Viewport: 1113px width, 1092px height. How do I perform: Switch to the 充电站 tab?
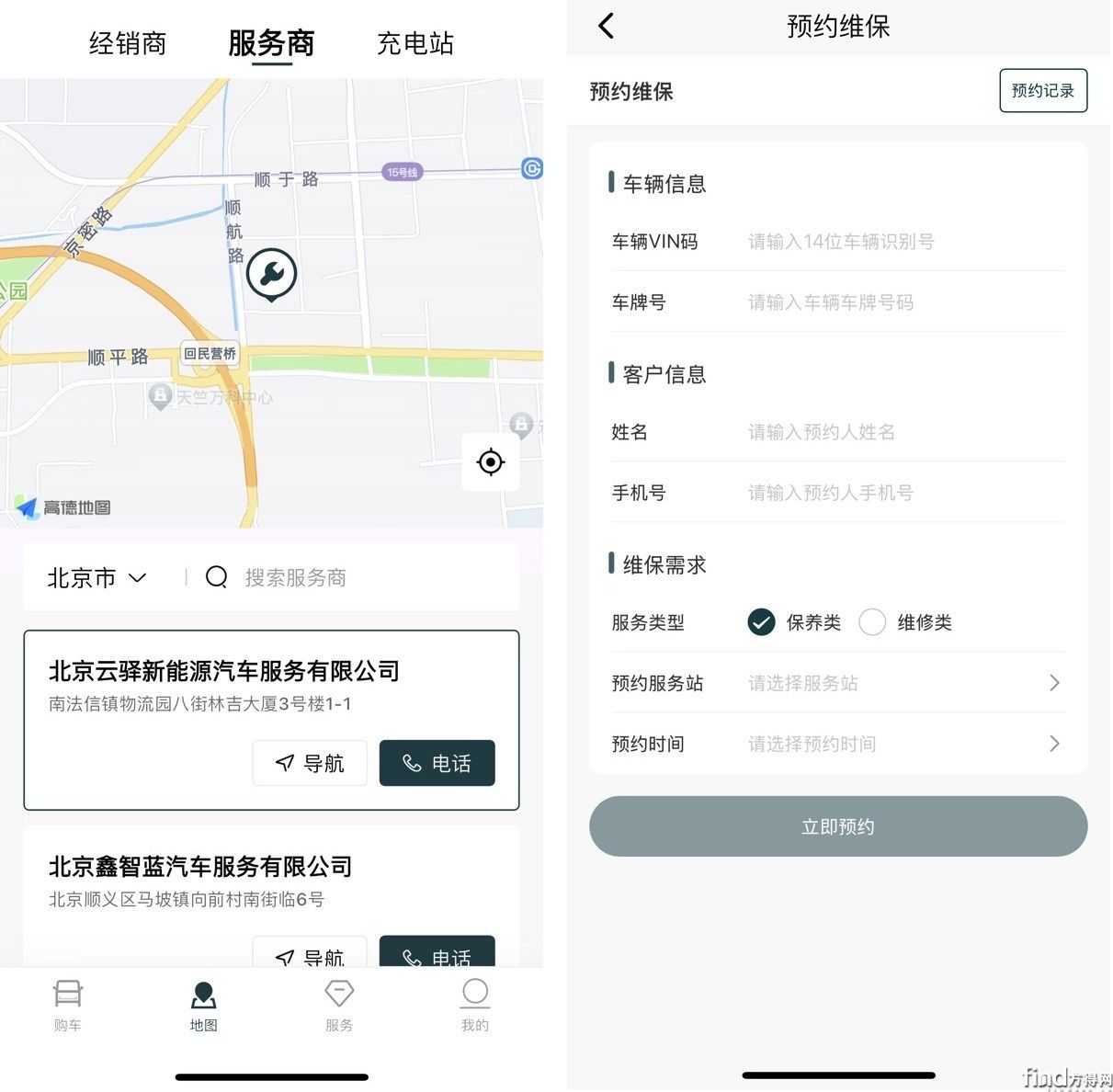point(415,43)
